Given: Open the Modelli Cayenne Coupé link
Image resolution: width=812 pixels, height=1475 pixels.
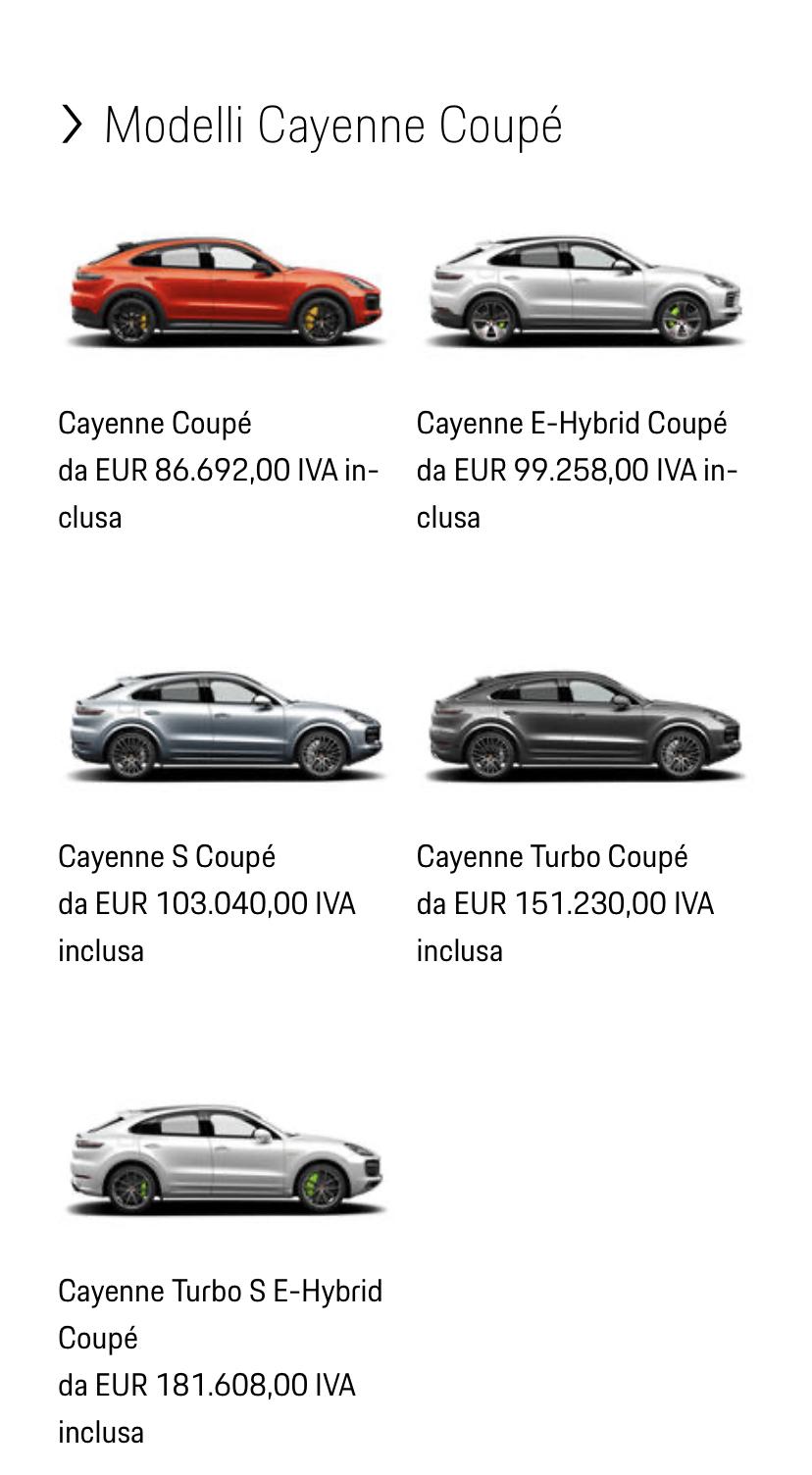Looking at the screenshot, I should pos(312,126).
